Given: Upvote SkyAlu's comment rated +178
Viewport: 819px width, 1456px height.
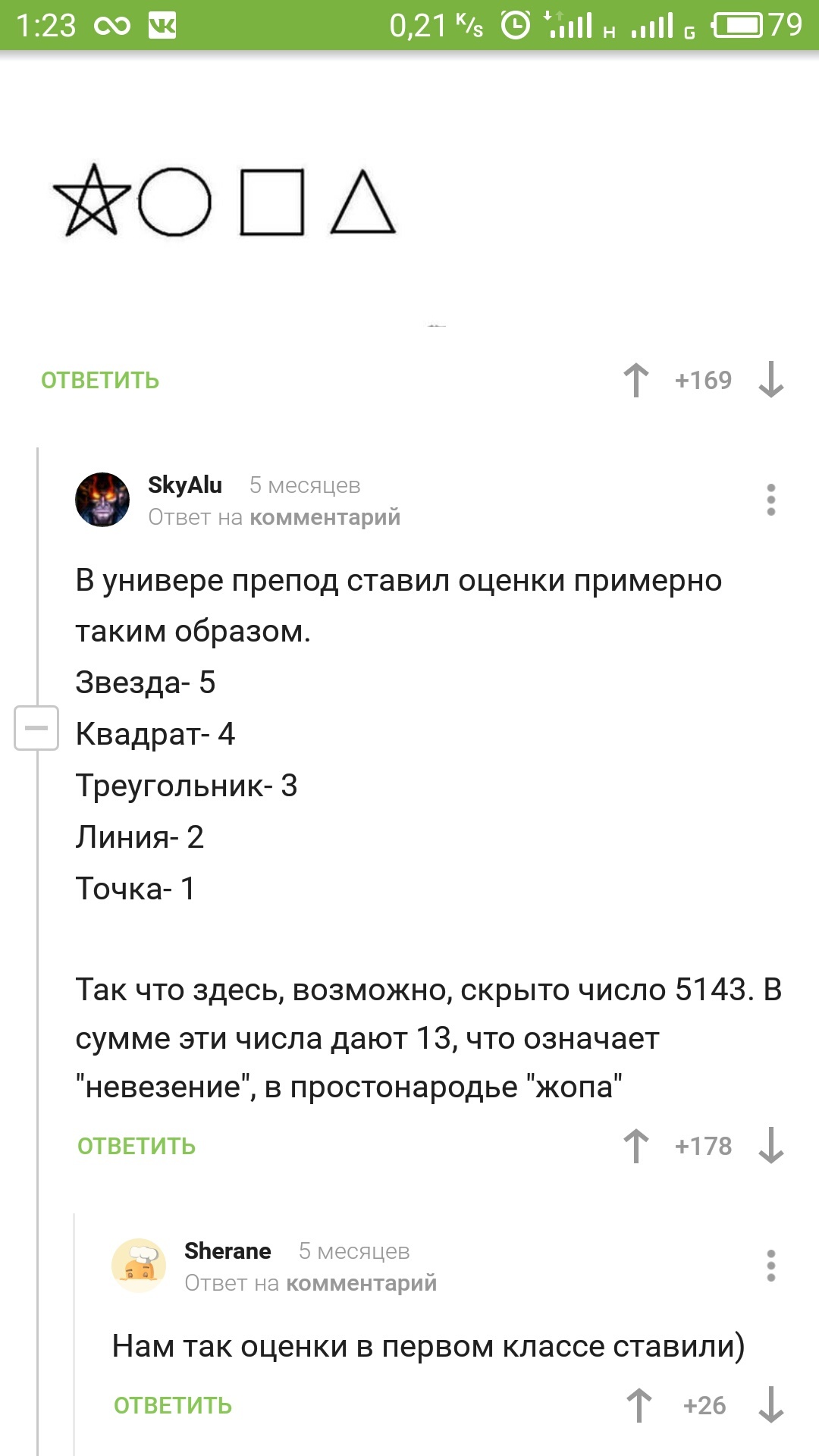Looking at the screenshot, I should click(x=635, y=1146).
